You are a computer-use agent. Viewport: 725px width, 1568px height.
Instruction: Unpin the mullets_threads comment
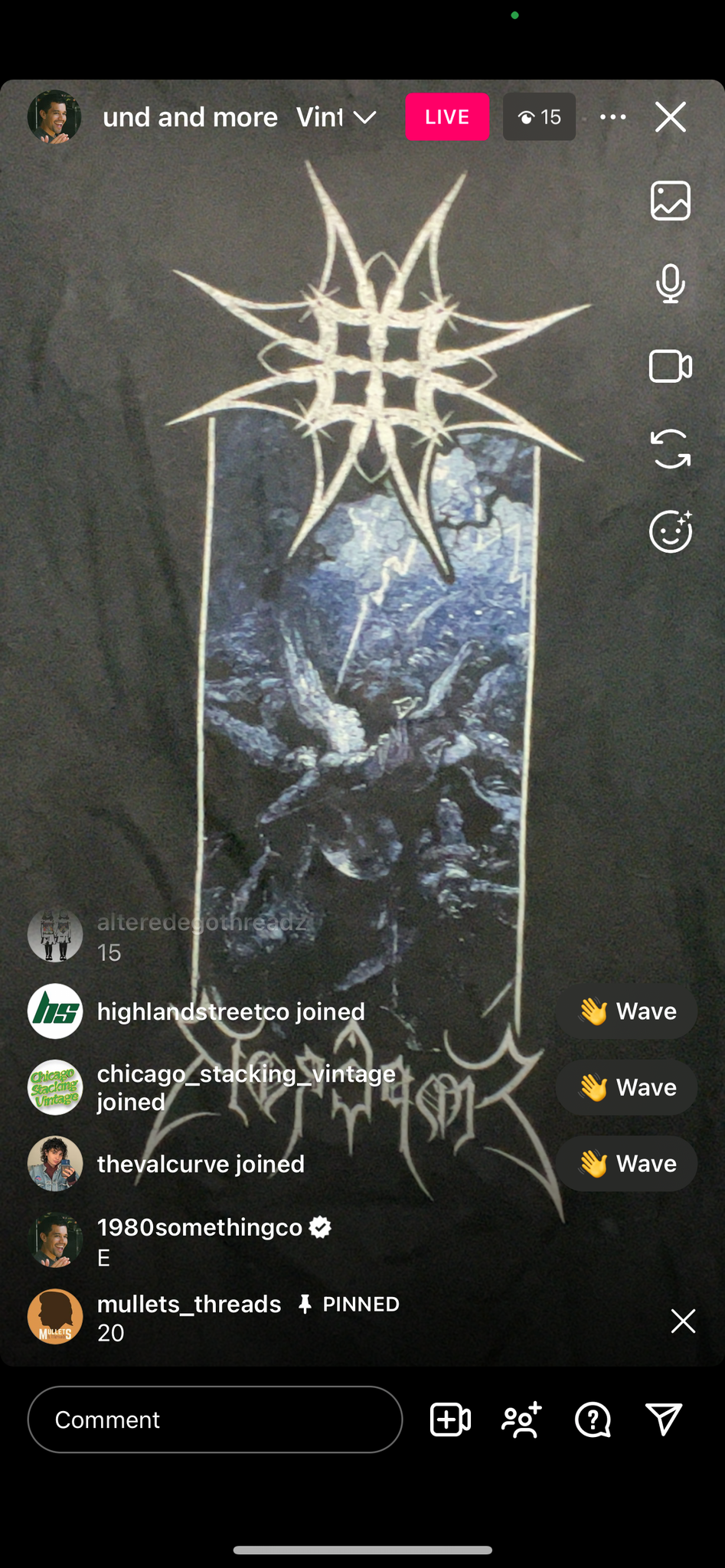click(682, 1321)
